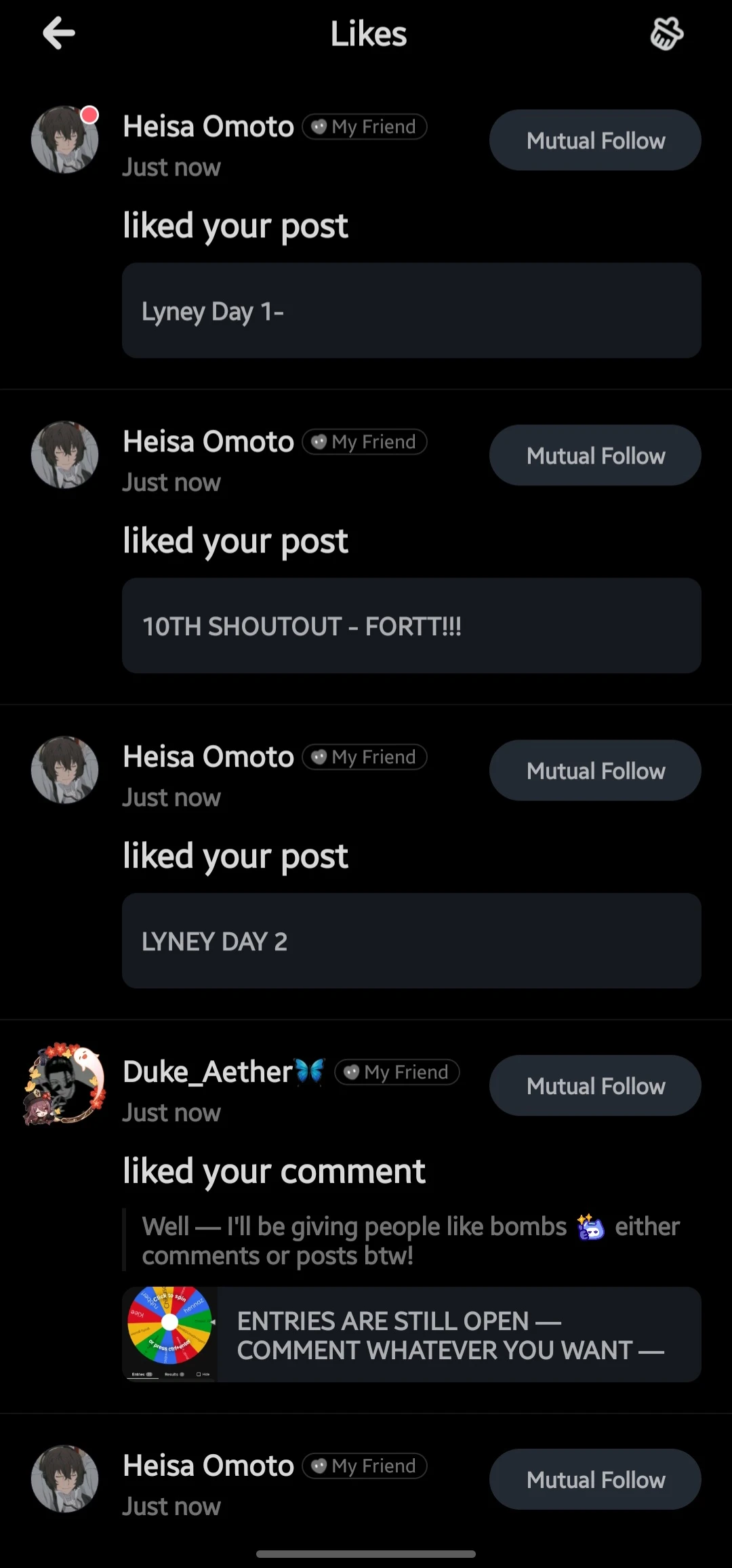Open Heisa Omoto's profile picture on the first notification
This screenshot has height=1568, width=732.
coord(65,140)
